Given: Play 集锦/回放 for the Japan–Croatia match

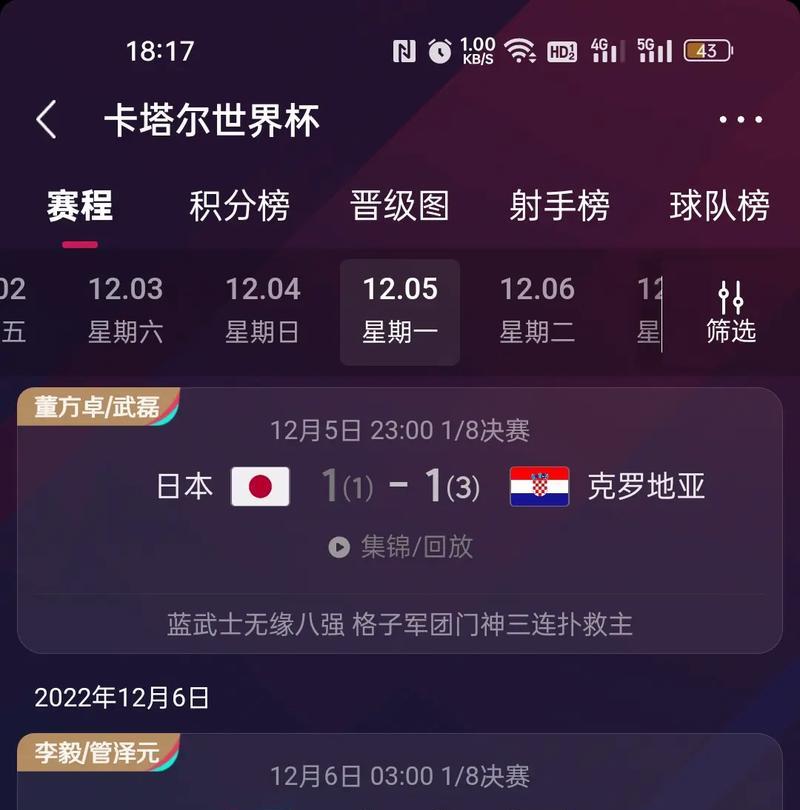Looking at the screenshot, I should click(x=401, y=547).
